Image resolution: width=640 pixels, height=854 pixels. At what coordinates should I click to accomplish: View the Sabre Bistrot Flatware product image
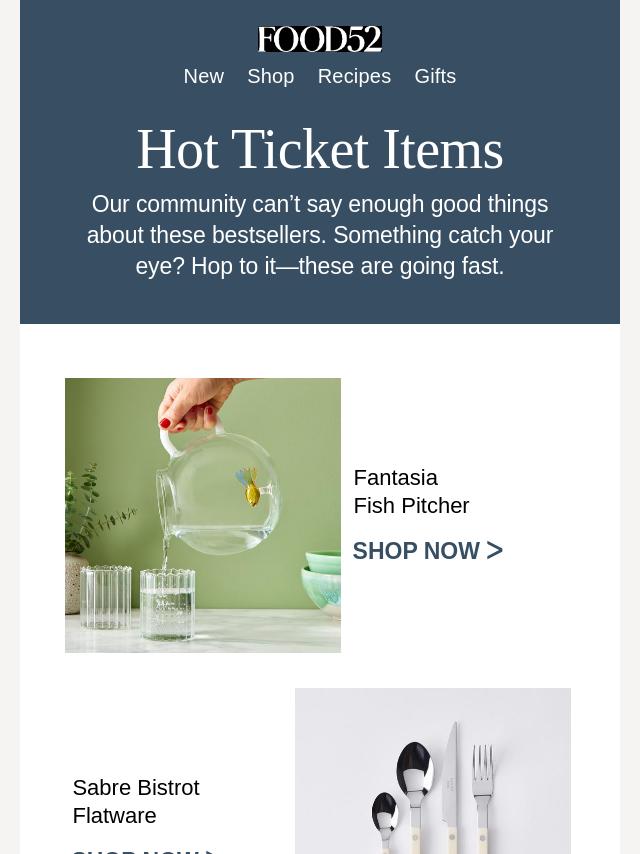click(x=432, y=770)
